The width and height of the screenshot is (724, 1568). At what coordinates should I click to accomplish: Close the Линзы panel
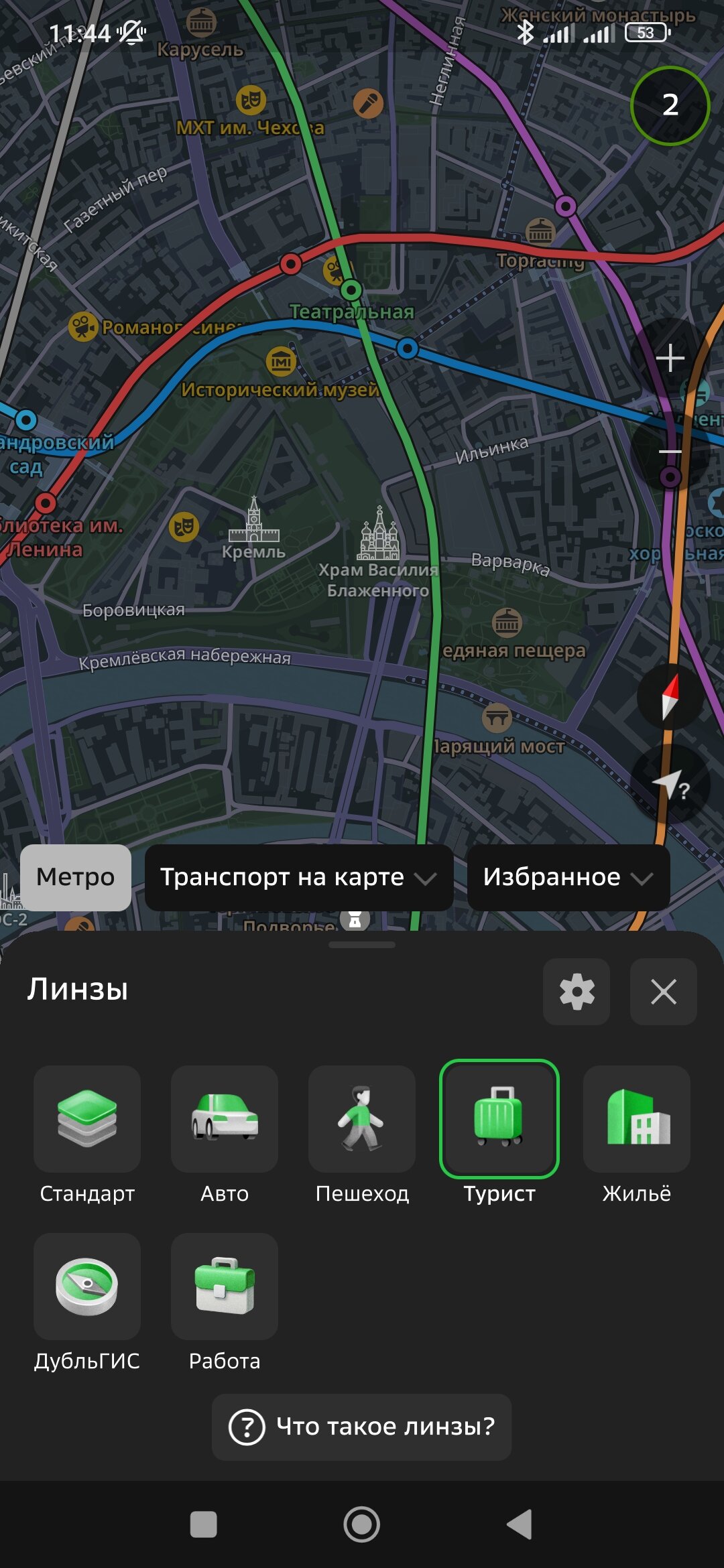664,992
